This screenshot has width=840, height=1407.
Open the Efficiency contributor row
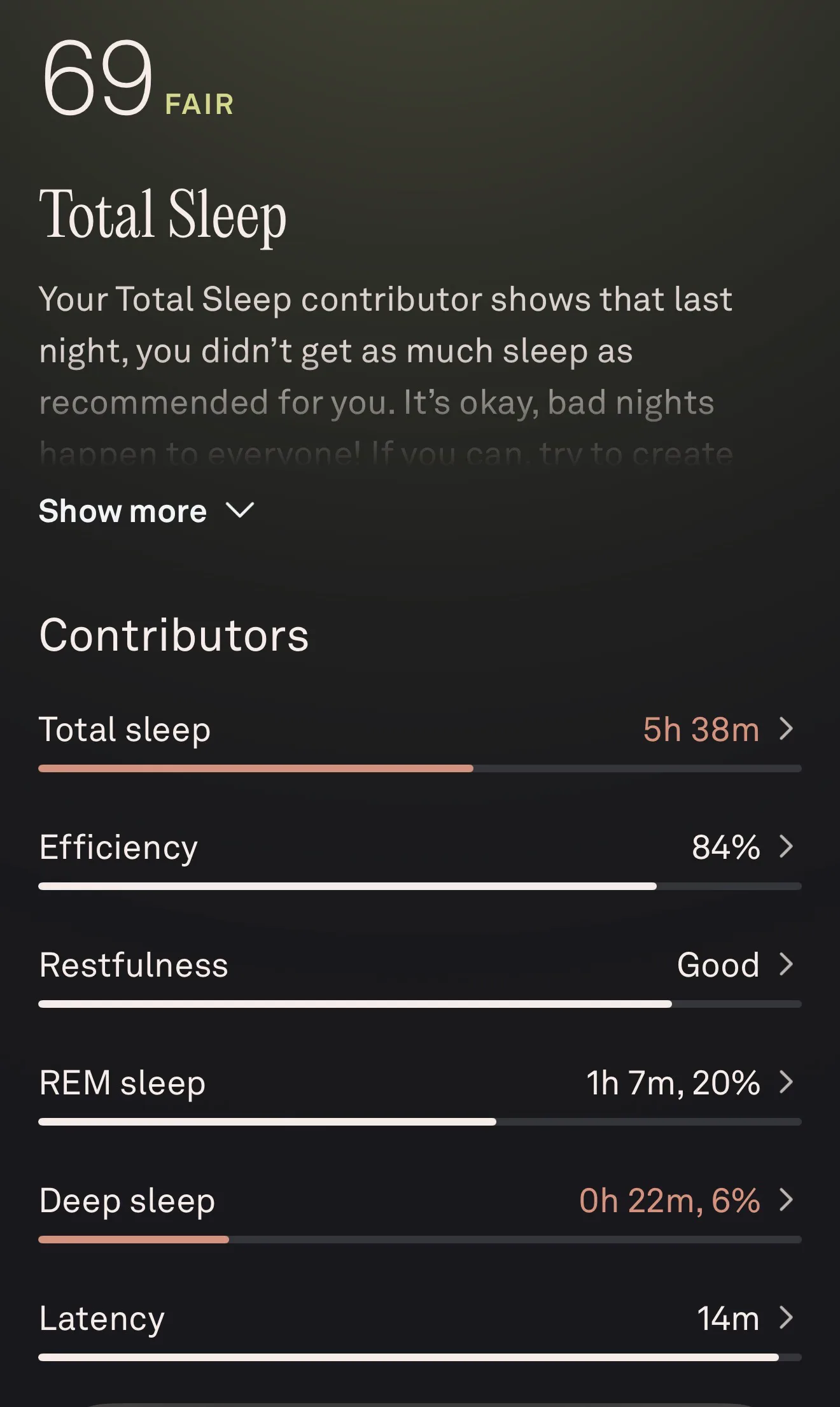click(420, 856)
